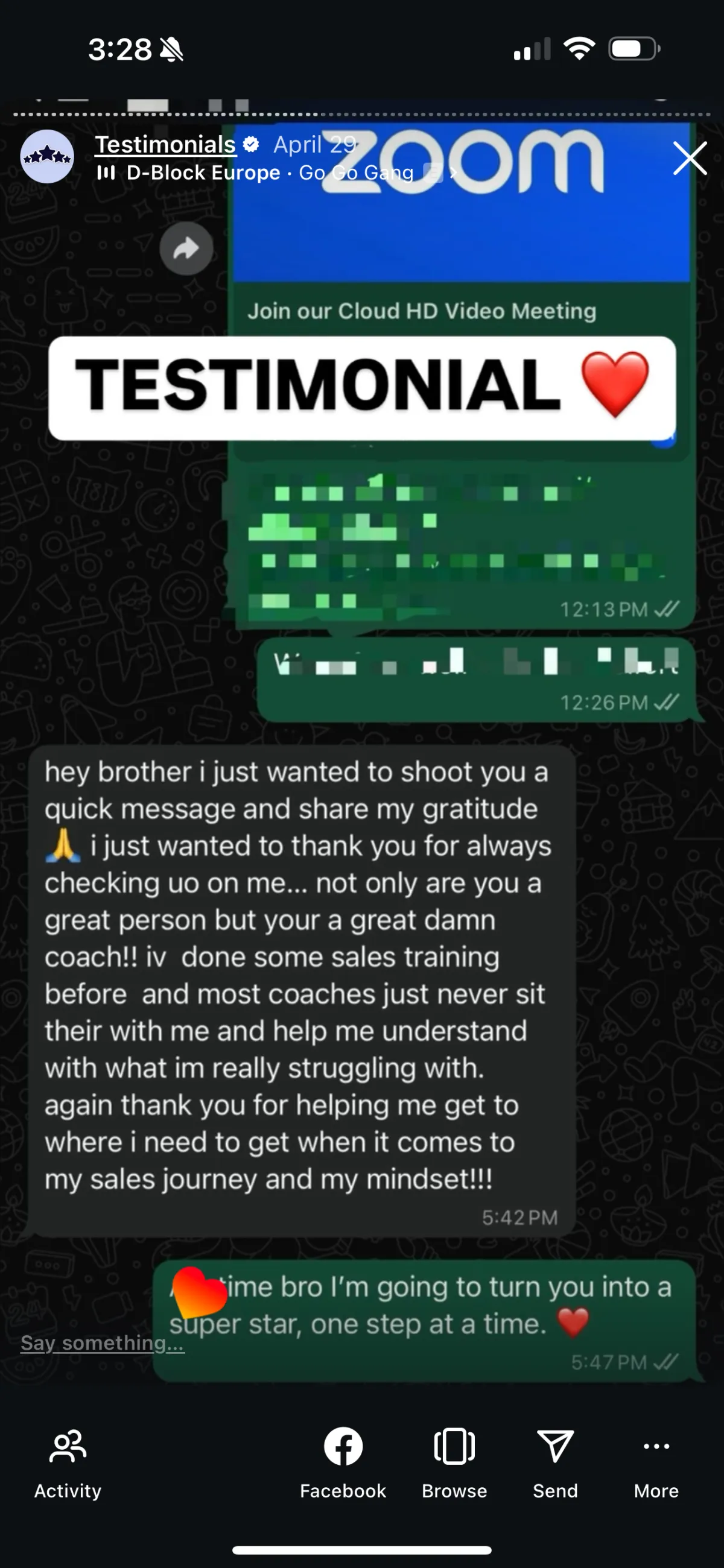
Task: Send this story to someone
Action: [x=554, y=1464]
